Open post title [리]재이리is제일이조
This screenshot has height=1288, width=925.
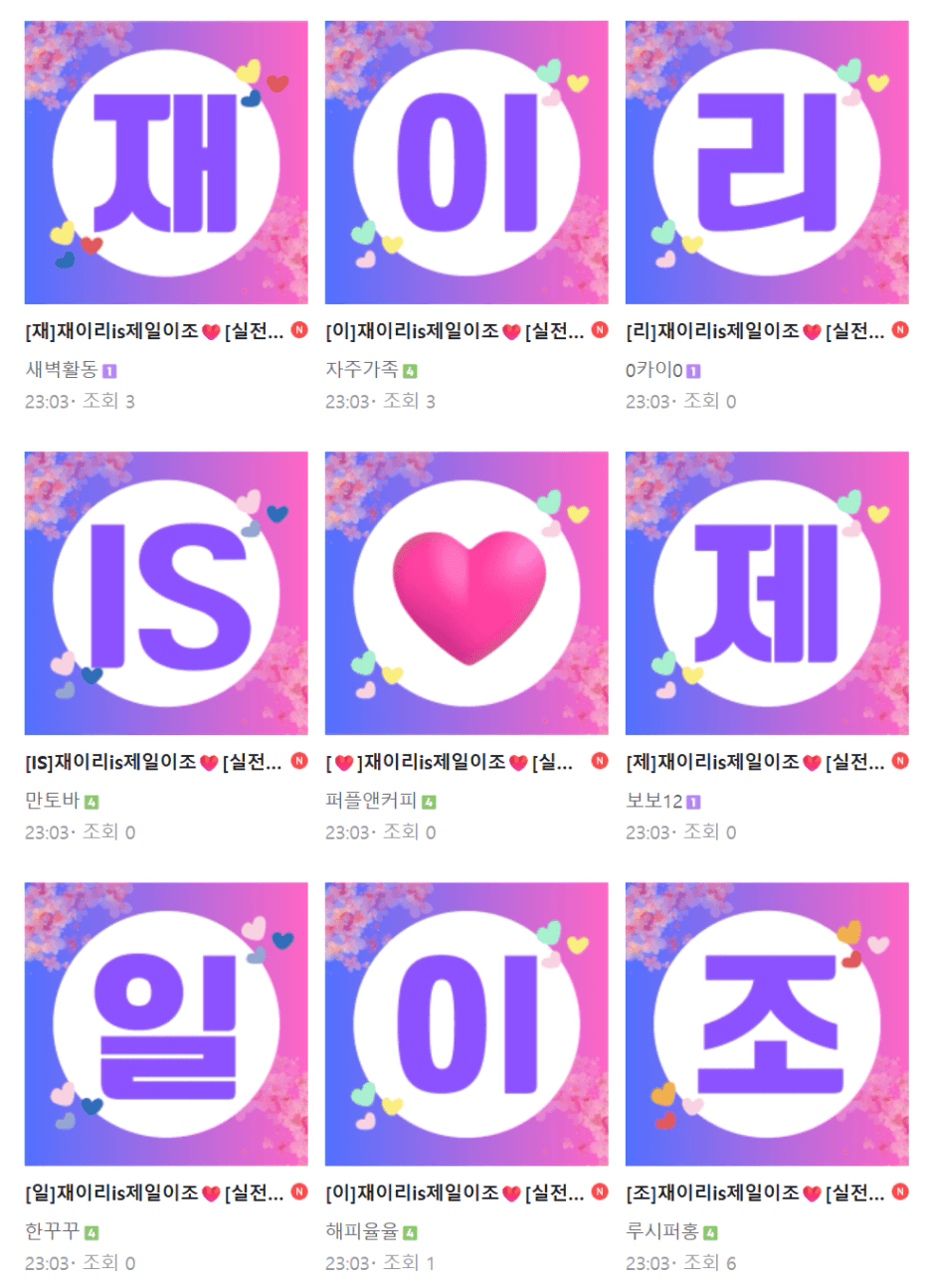[754, 331]
